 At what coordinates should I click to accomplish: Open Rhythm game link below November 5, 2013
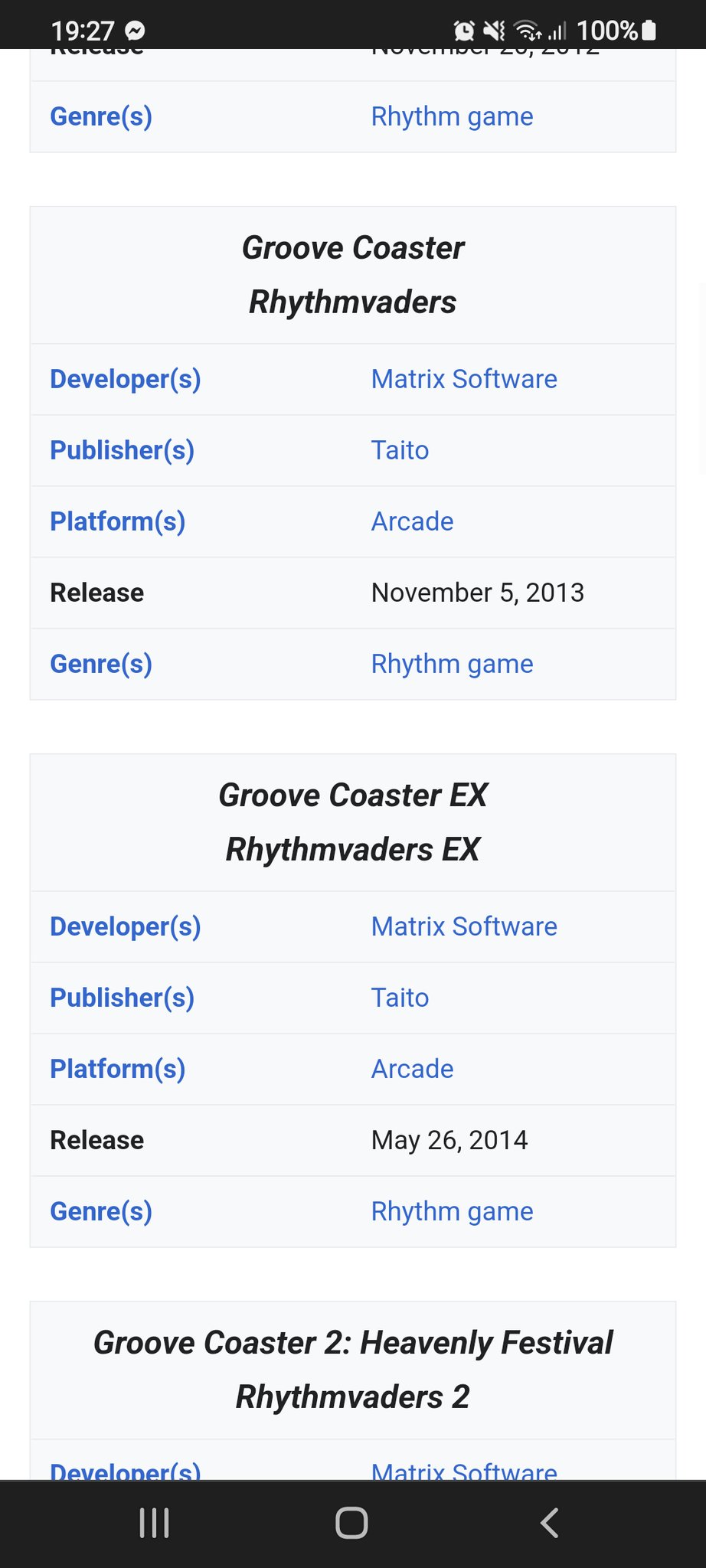452,664
